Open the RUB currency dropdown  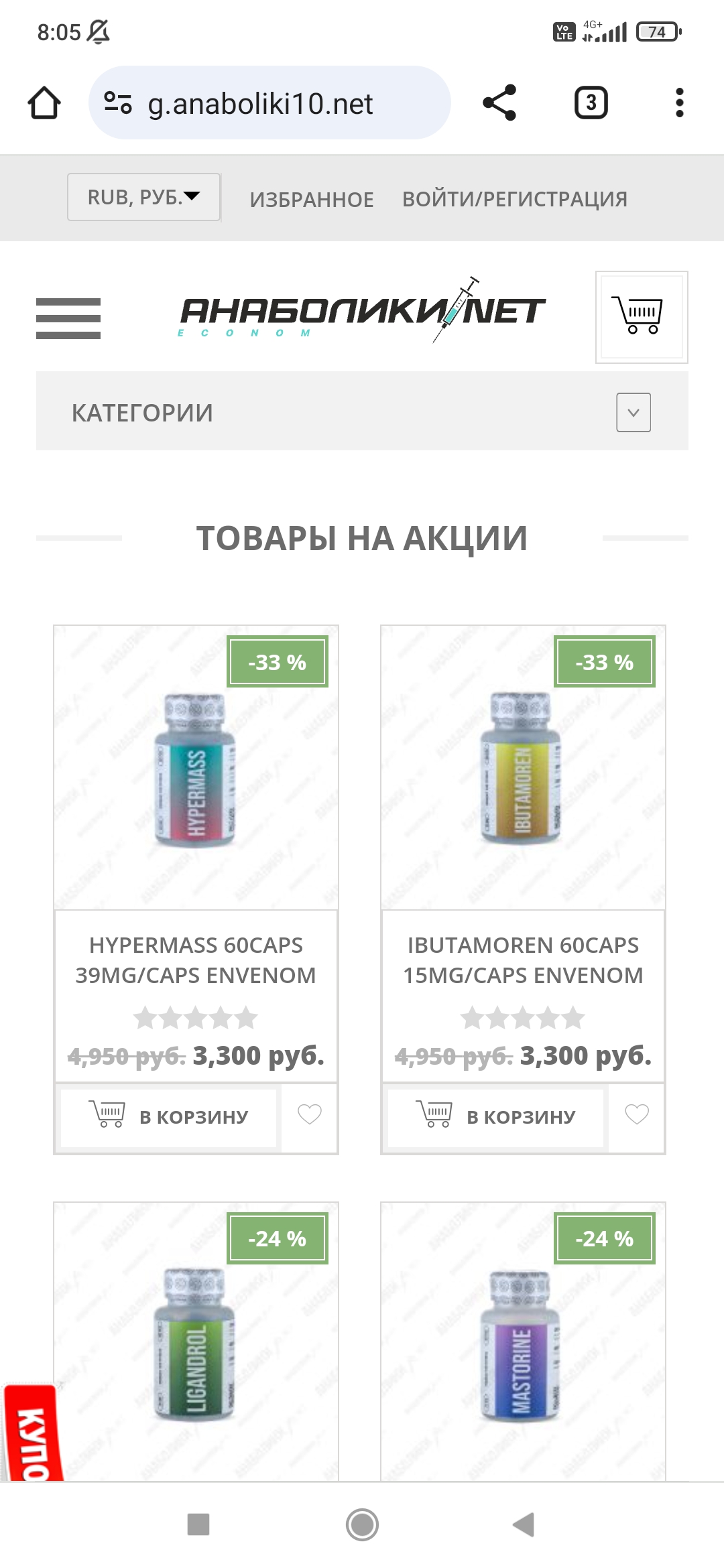click(143, 197)
